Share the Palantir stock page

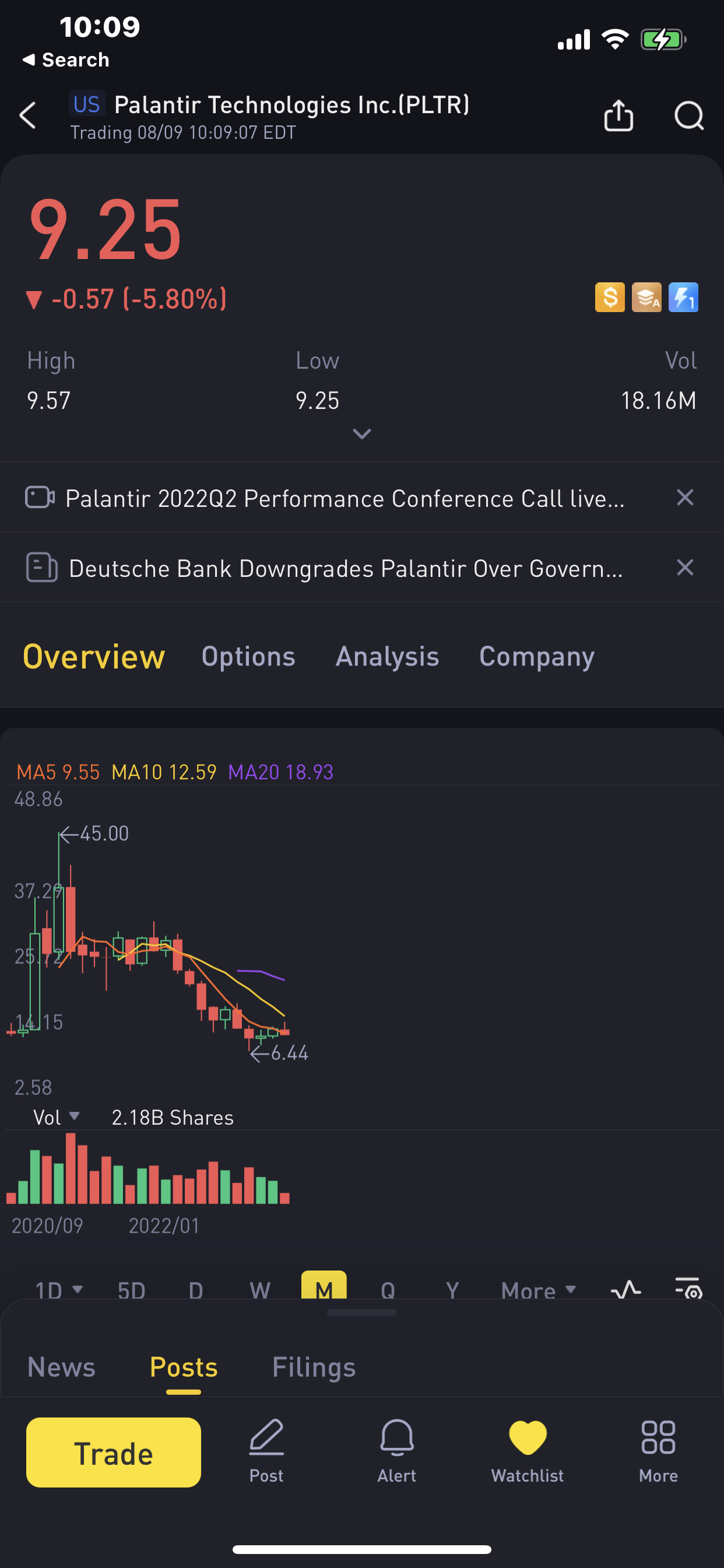(618, 115)
